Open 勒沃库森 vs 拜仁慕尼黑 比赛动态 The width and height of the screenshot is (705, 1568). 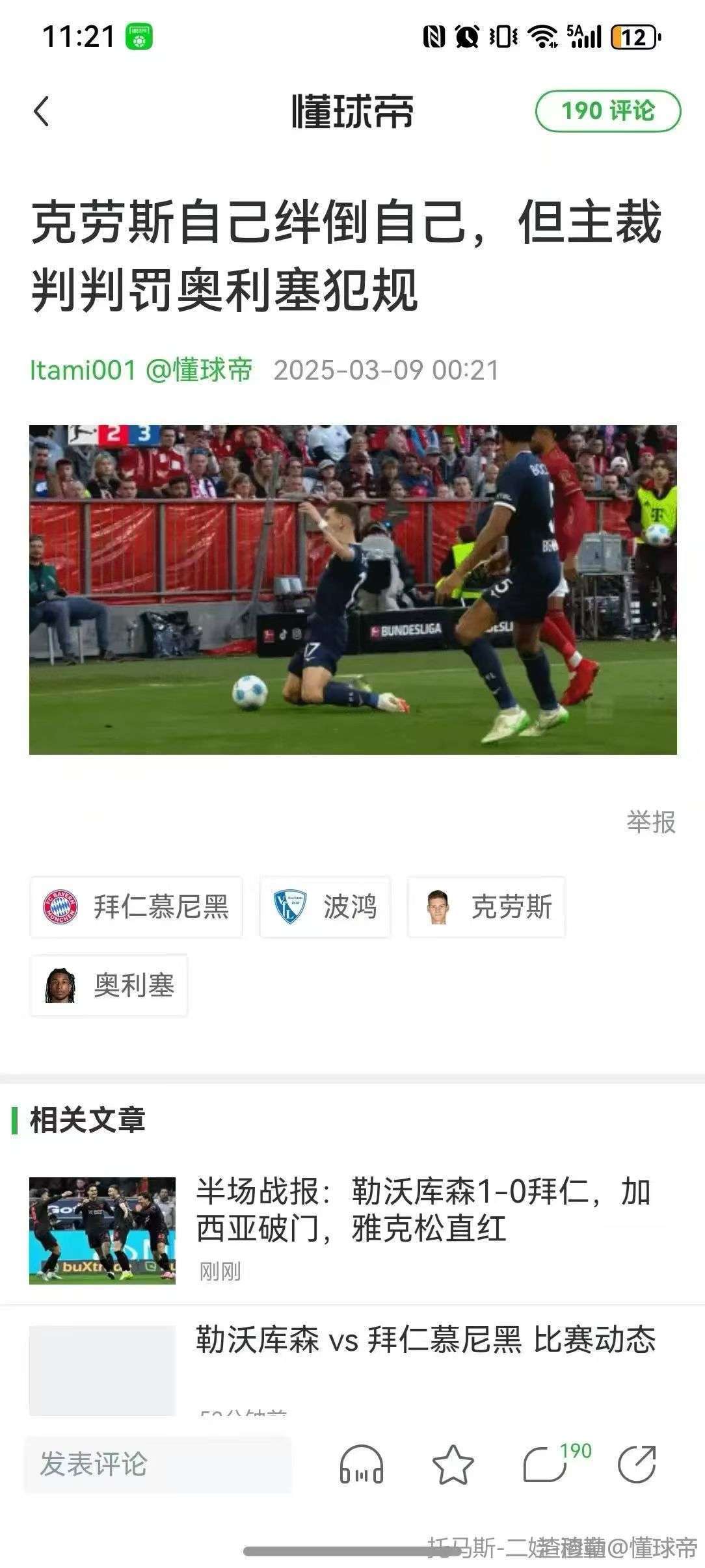pos(425,1340)
